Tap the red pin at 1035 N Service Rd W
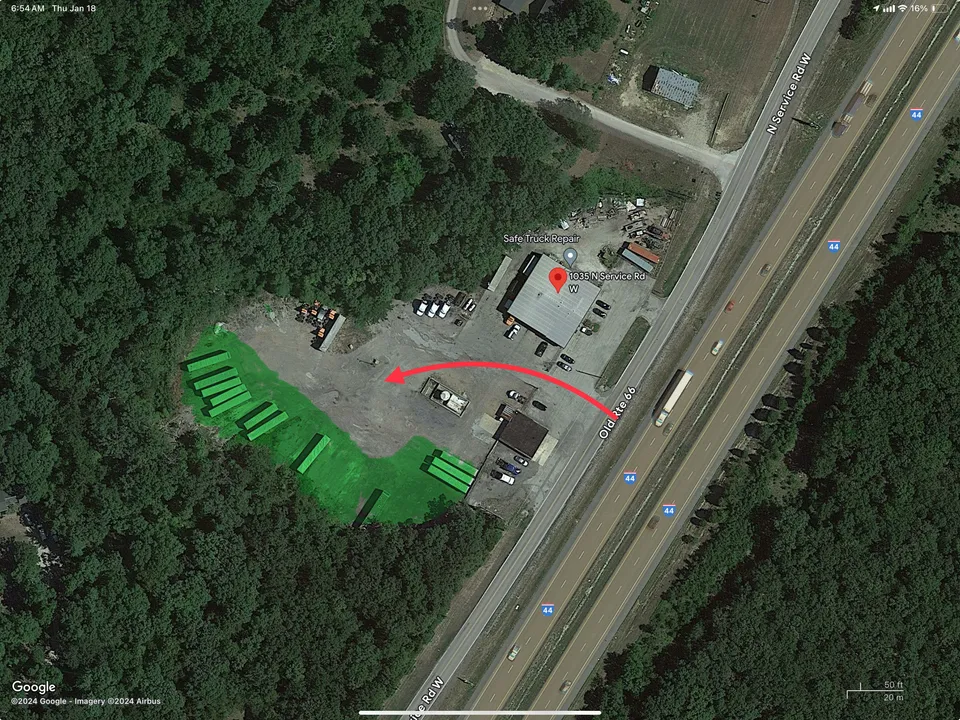Image resolution: width=960 pixels, height=720 pixels. coord(557,277)
